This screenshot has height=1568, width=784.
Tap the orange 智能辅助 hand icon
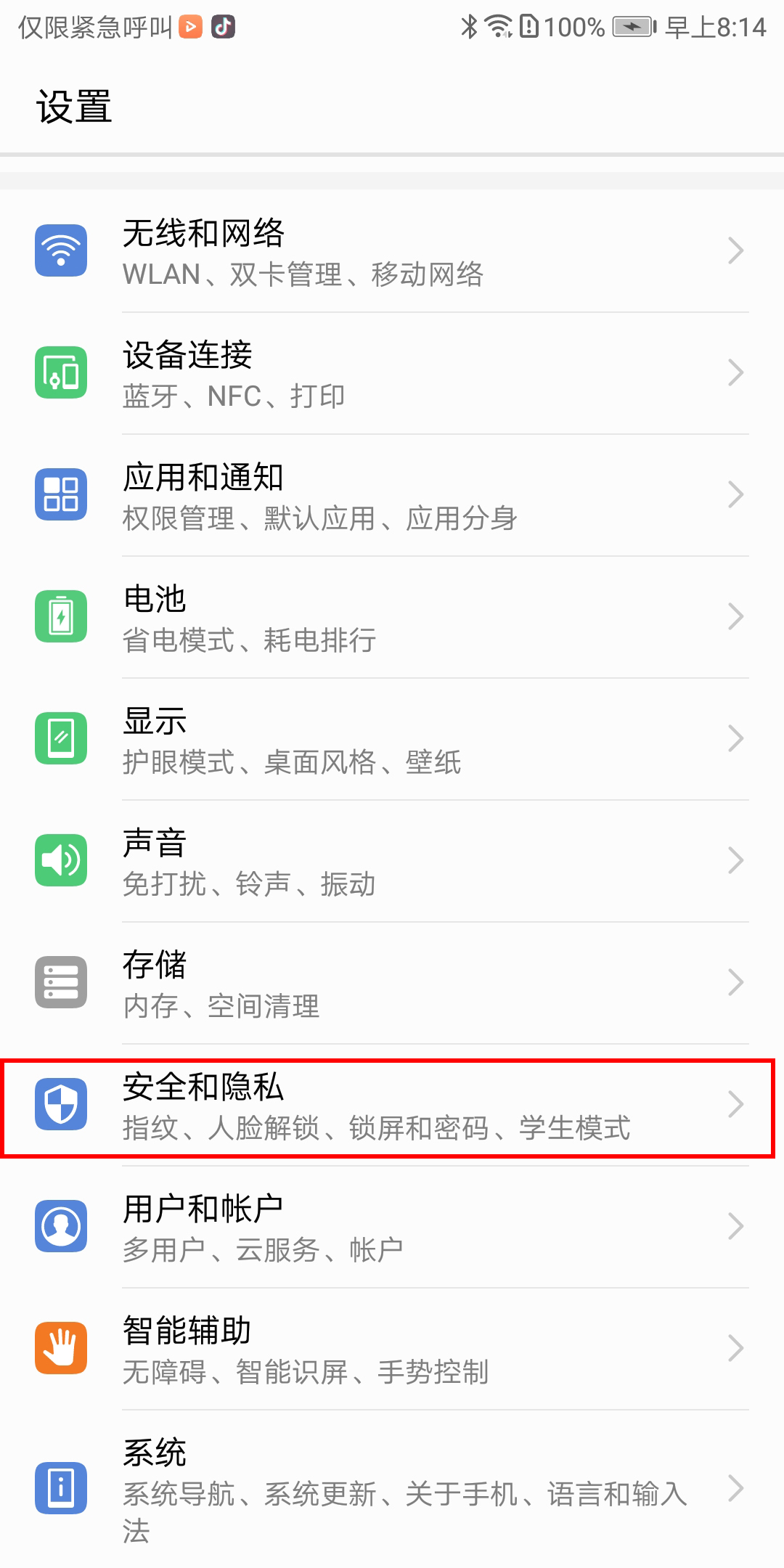(62, 1348)
